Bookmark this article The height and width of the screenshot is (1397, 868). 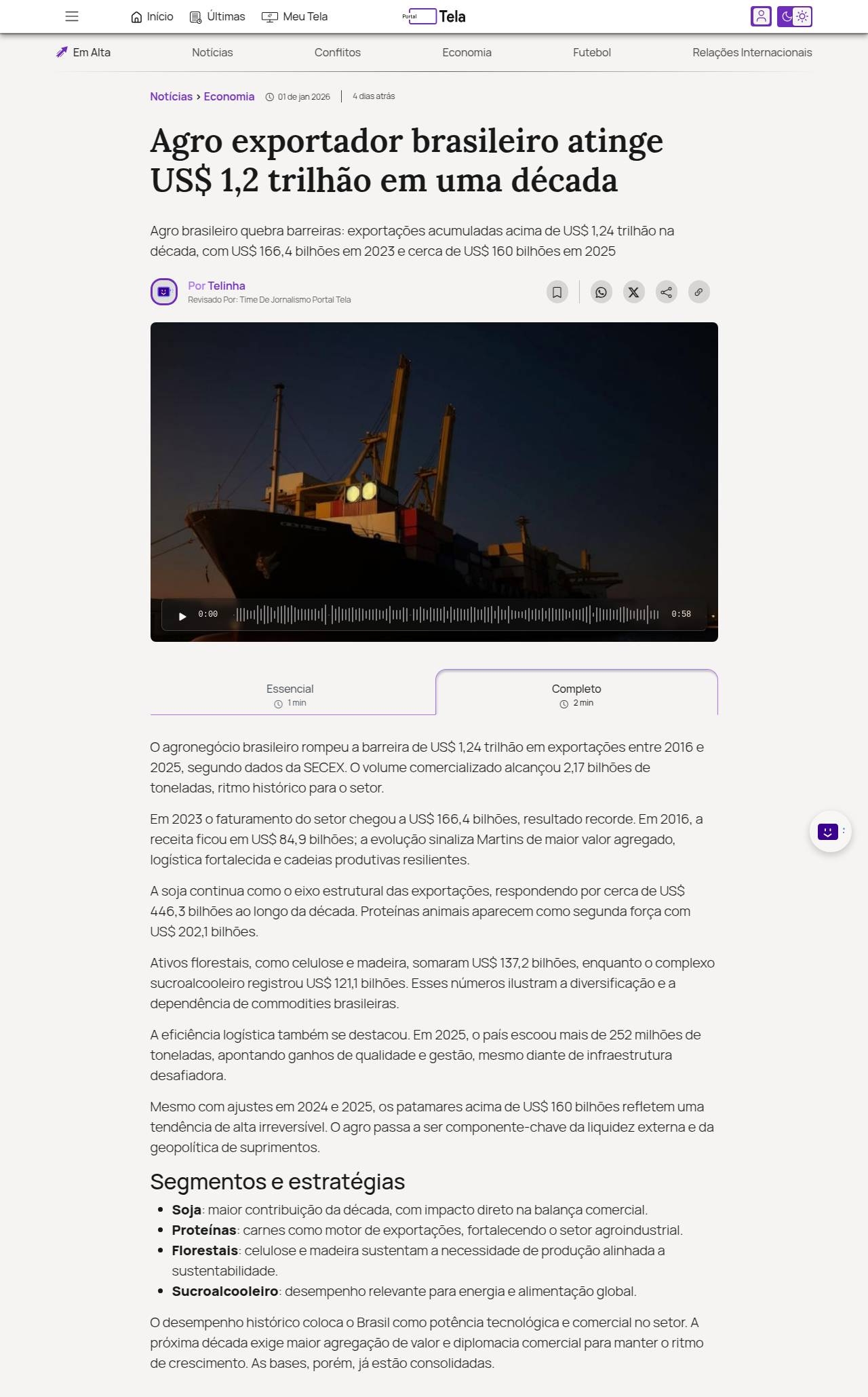click(x=557, y=292)
